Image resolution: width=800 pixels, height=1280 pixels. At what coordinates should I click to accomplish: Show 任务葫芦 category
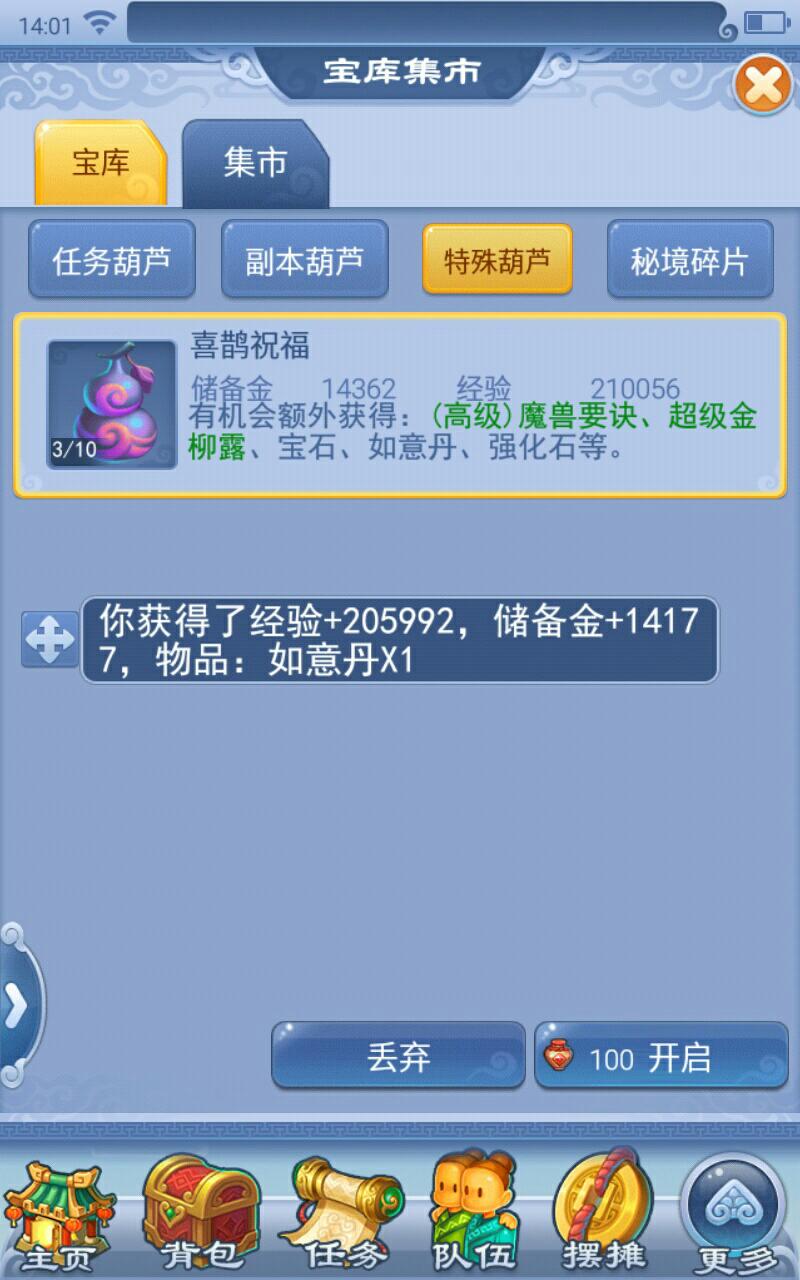[x=111, y=261]
